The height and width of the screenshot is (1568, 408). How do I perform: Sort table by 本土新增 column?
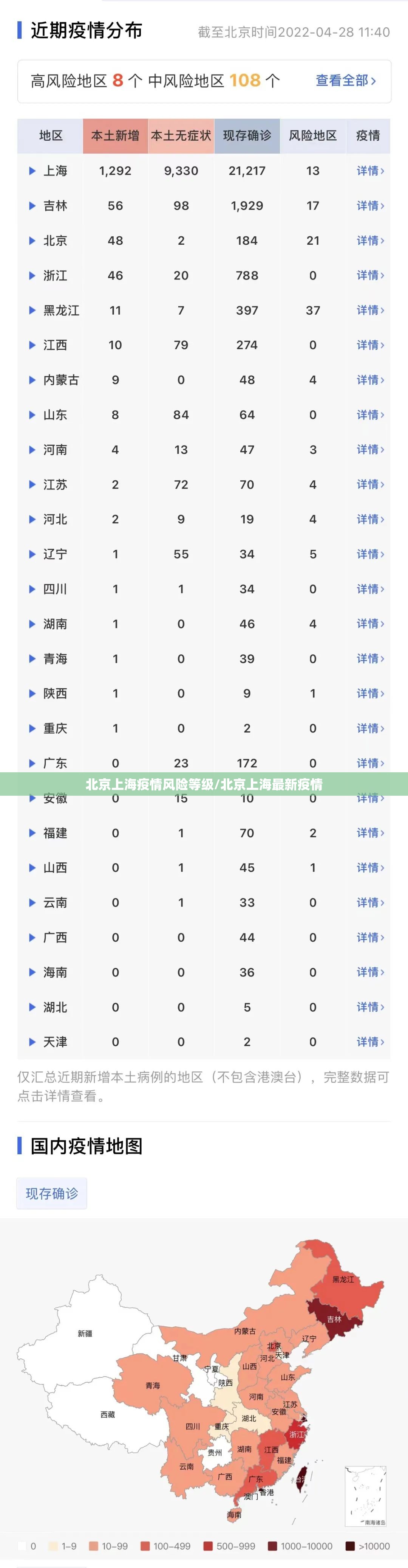(115, 136)
